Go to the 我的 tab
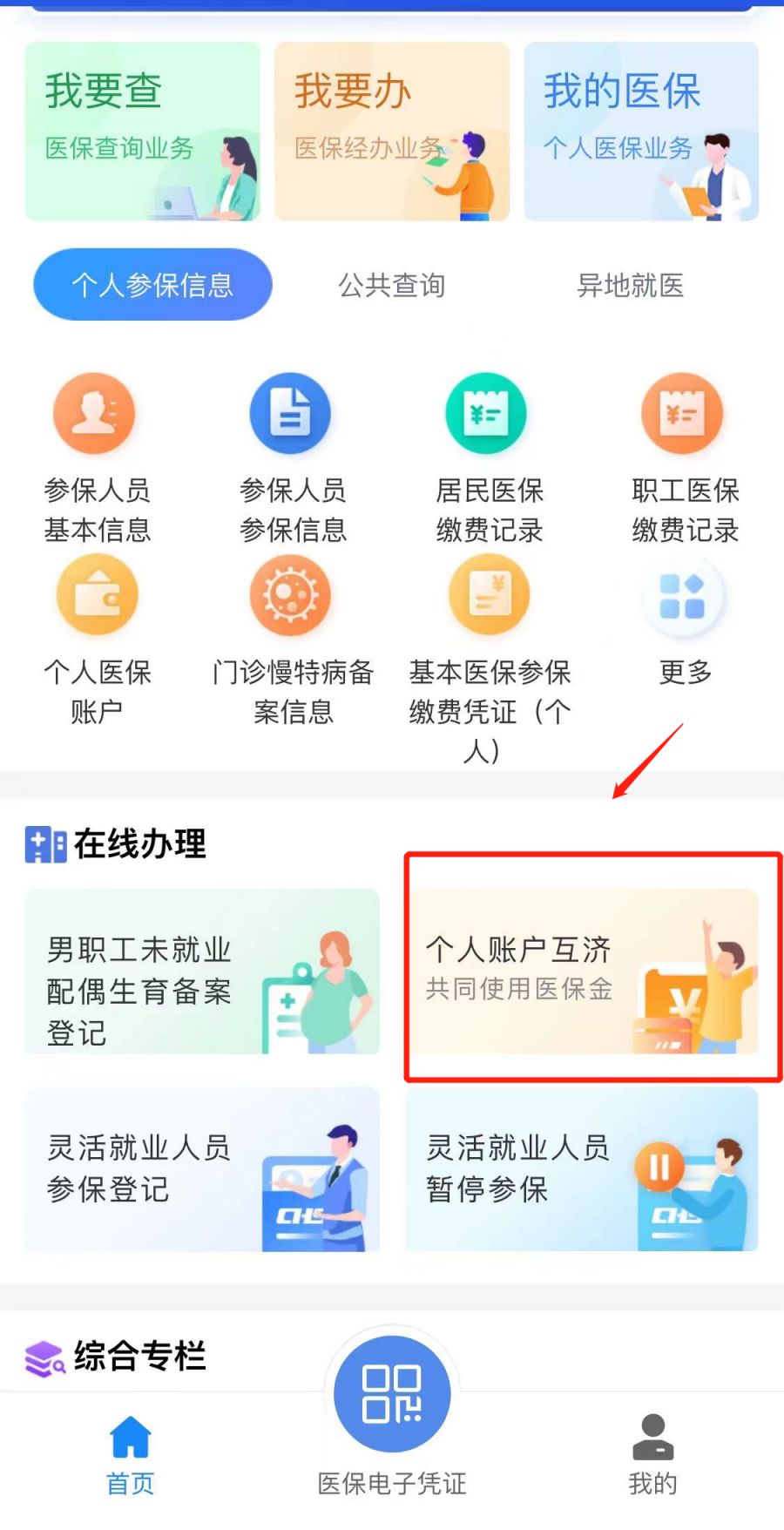This screenshot has width=784, height=1530. (x=652, y=1453)
